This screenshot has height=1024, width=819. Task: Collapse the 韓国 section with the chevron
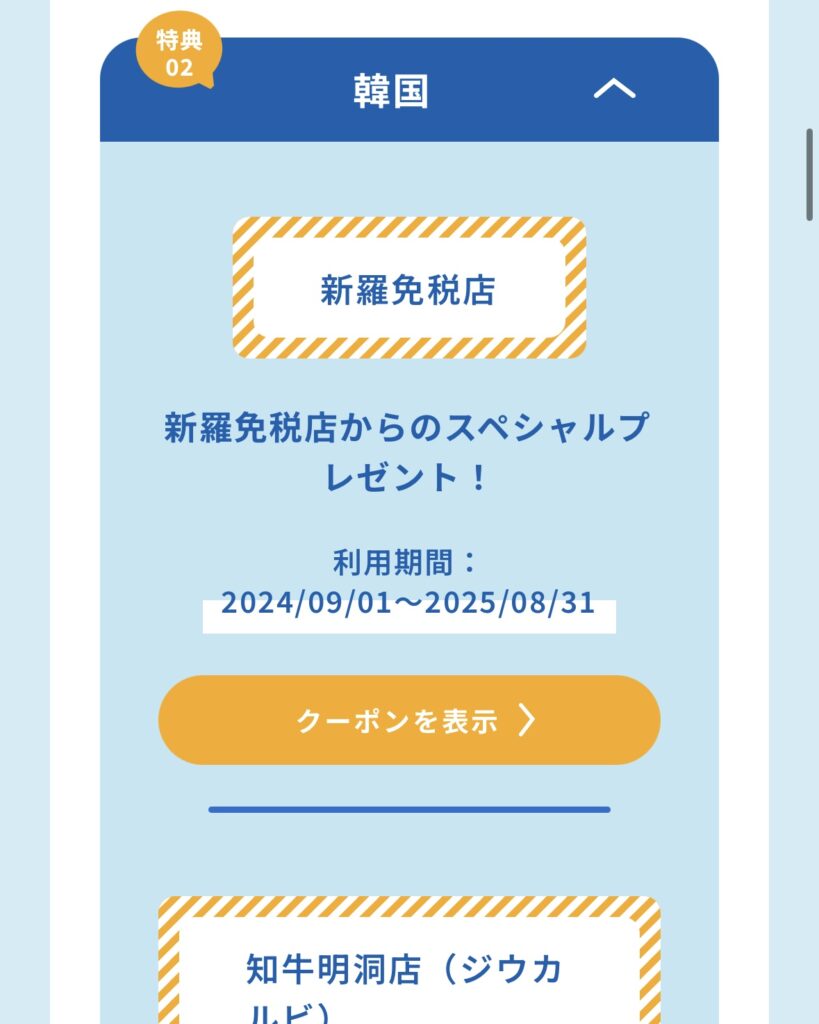click(x=614, y=90)
